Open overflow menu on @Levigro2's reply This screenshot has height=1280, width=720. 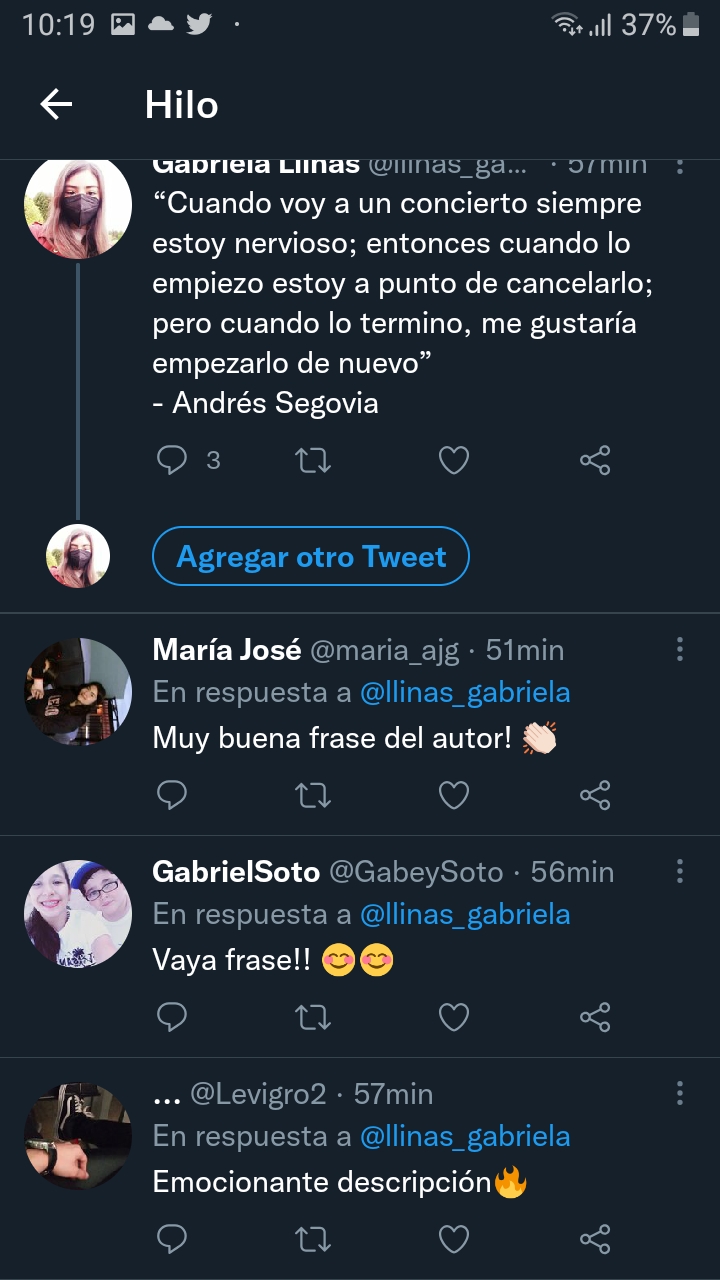point(680,1094)
